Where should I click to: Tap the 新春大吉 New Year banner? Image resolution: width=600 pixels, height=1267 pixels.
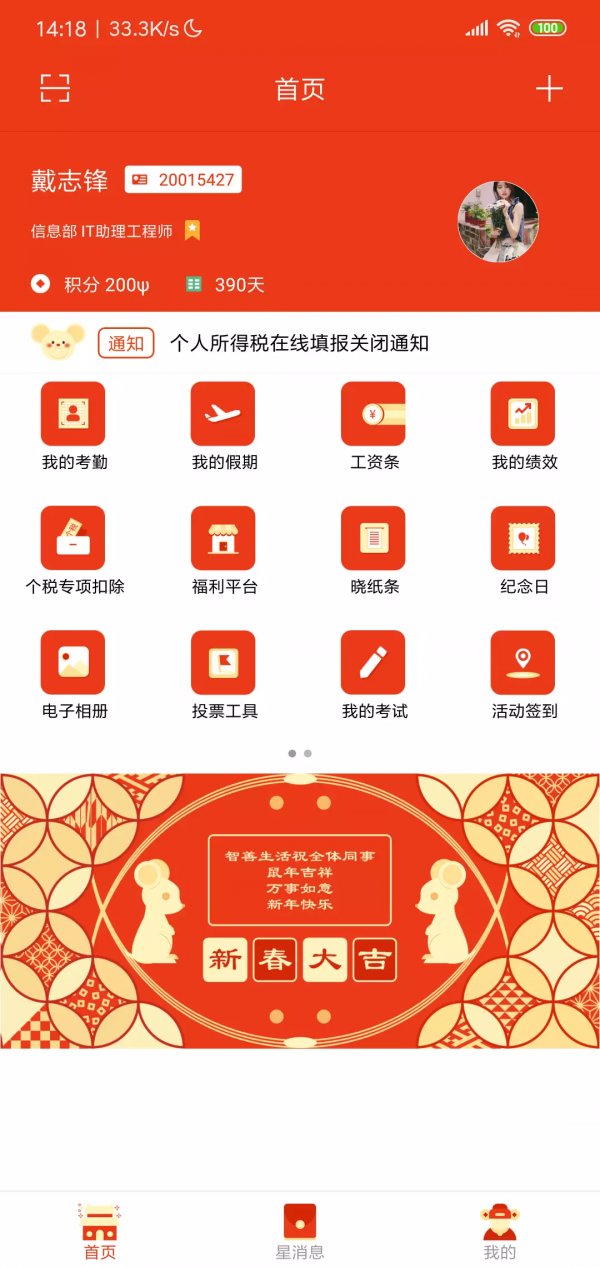[300, 910]
